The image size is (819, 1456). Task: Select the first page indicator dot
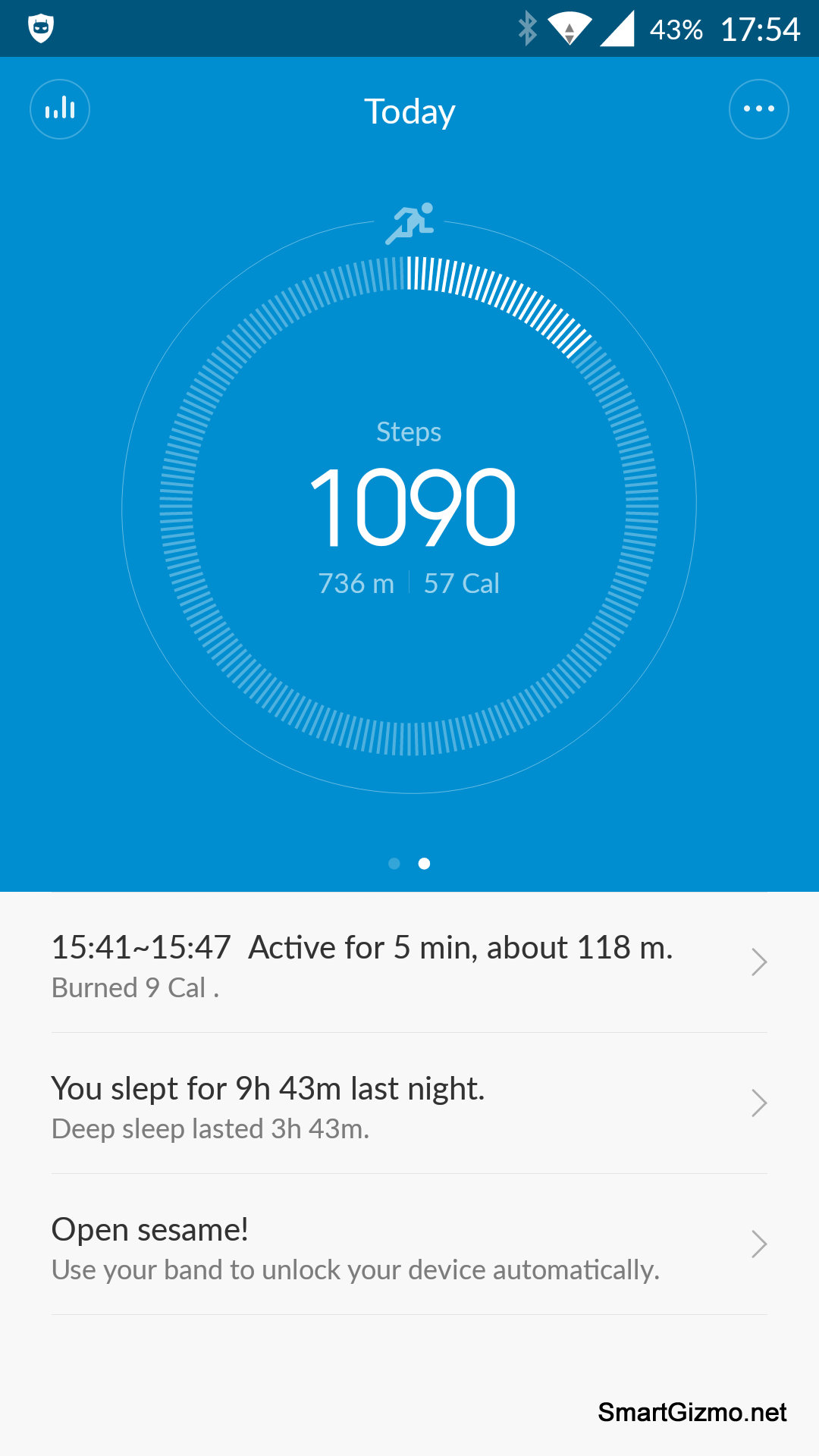click(x=394, y=863)
